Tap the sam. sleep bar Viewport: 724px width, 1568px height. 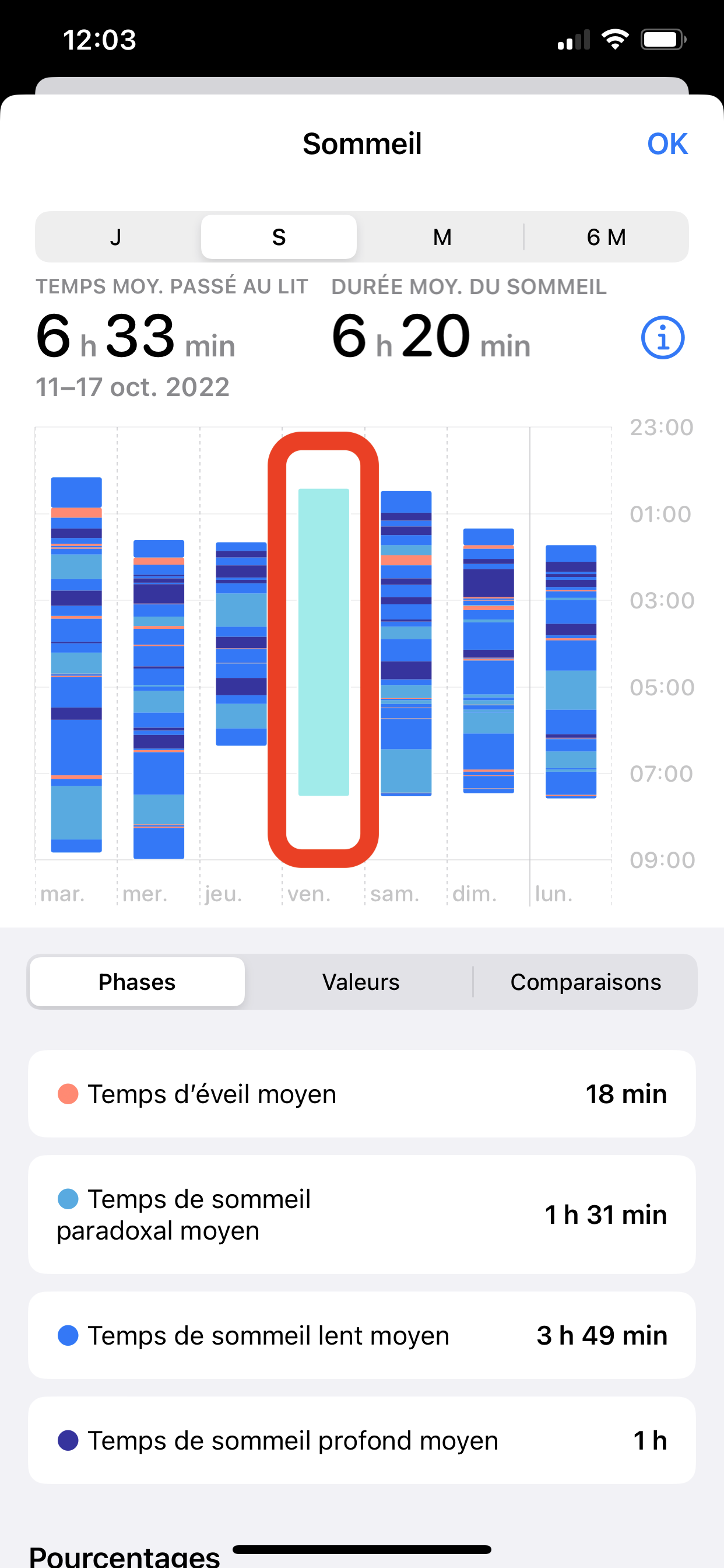tap(406, 643)
